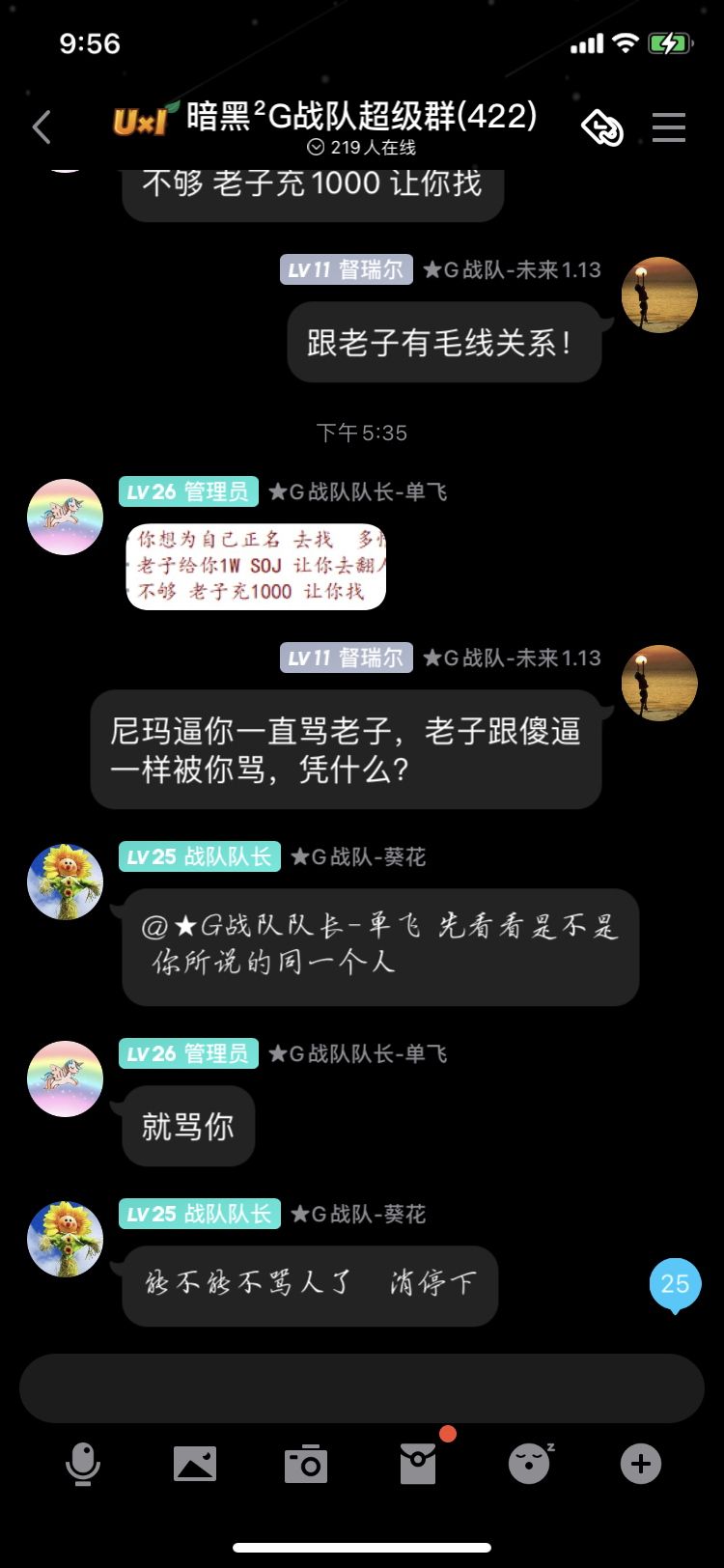Open the red packet option
Viewport: 724px width, 1568px height.
pos(418,1464)
